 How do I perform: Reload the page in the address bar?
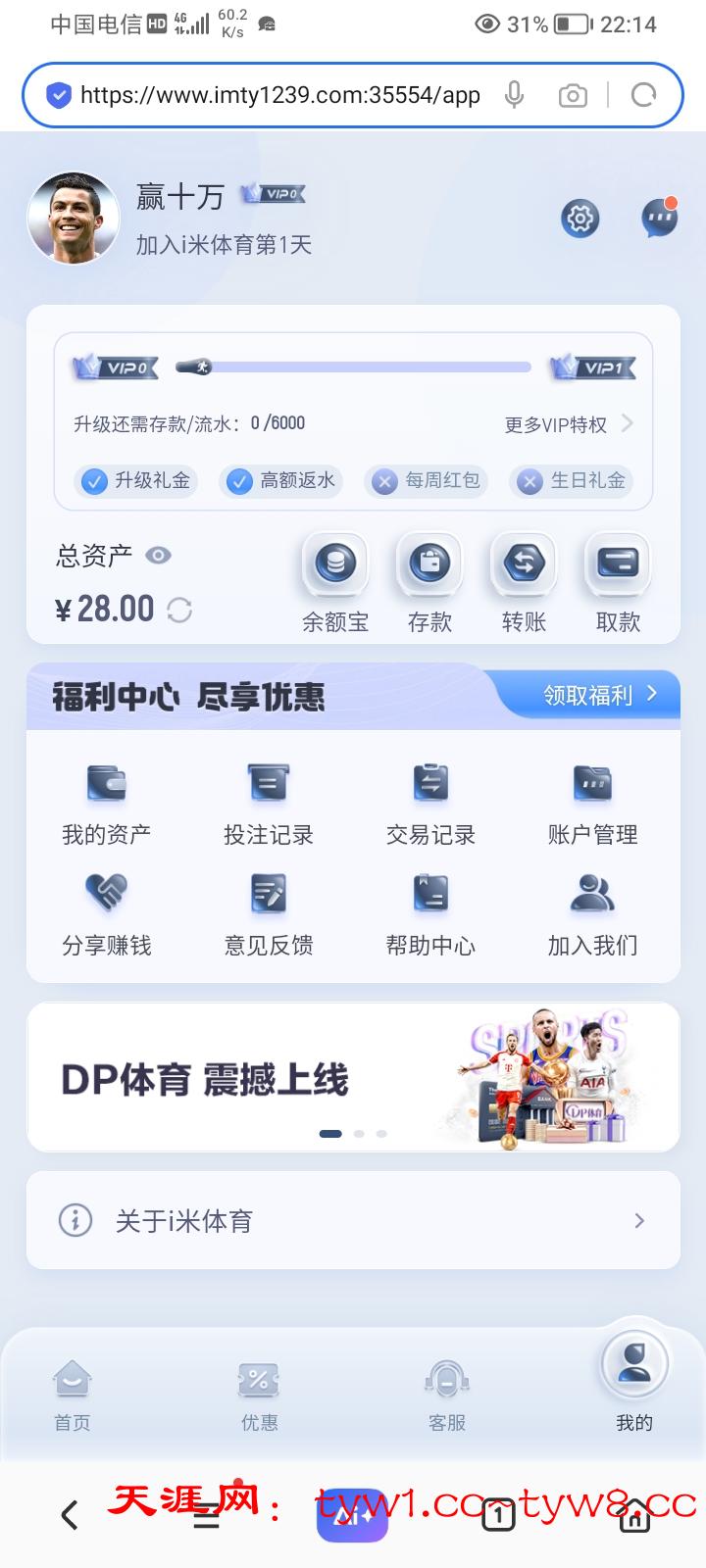(643, 95)
